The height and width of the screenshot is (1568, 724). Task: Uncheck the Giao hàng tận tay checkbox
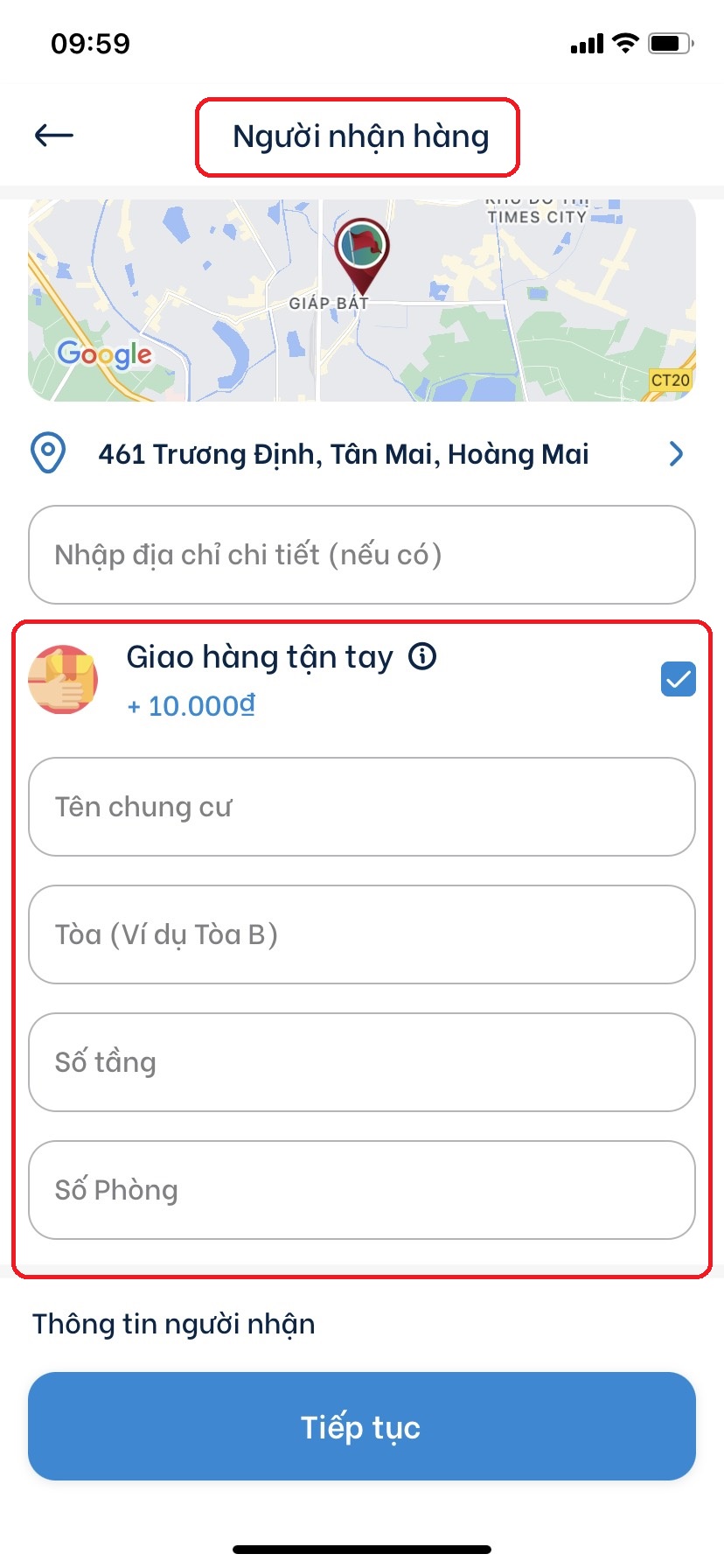click(678, 679)
